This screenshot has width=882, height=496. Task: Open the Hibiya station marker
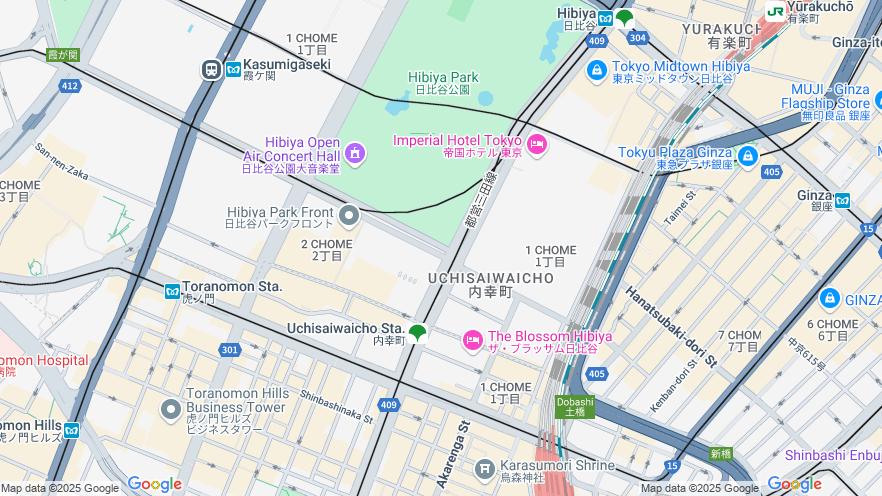625,18
